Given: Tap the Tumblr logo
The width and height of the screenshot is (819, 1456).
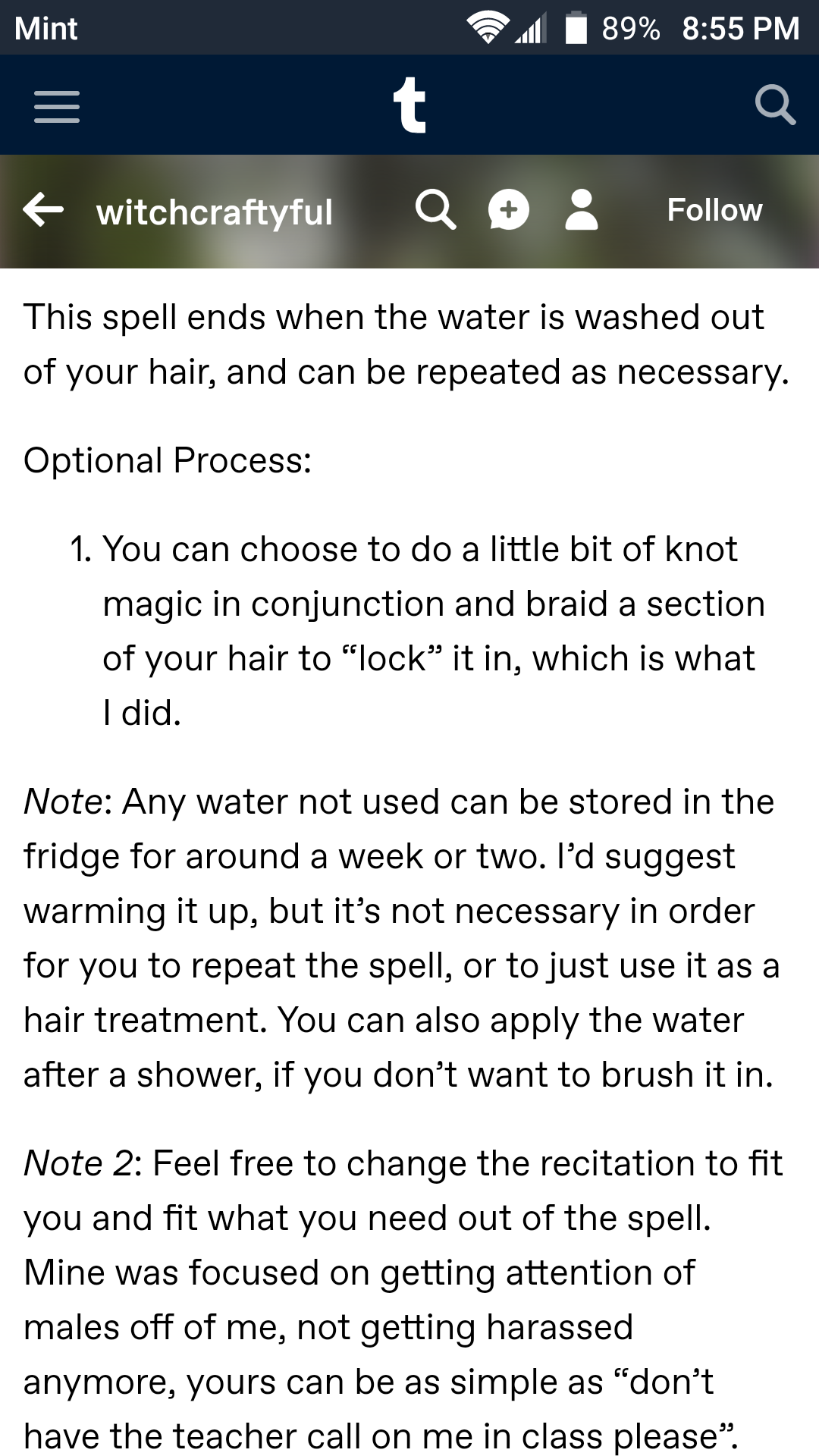Looking at the screenshot, I should click(409, 105).
